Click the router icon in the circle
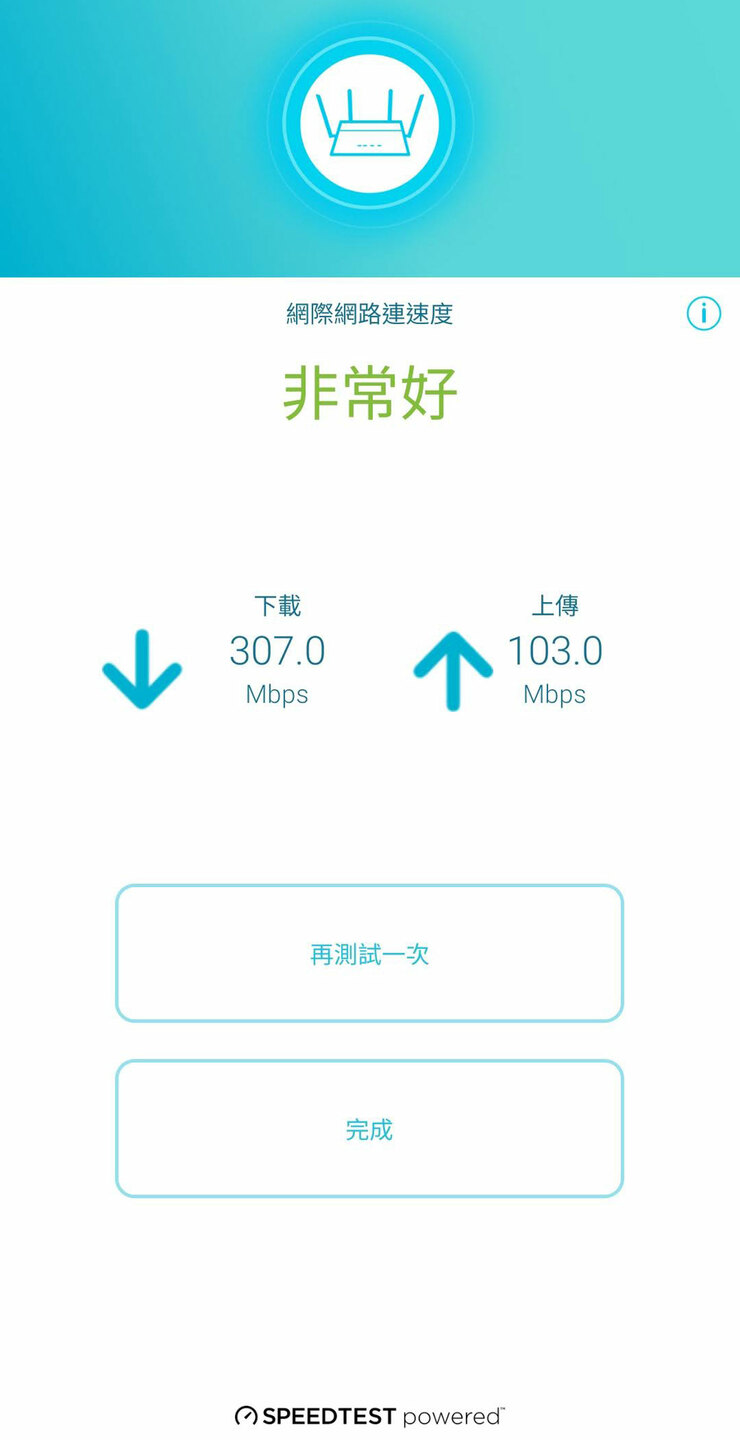The height and width of the screenshot is (1440, 740). click(x=370, y=123)
